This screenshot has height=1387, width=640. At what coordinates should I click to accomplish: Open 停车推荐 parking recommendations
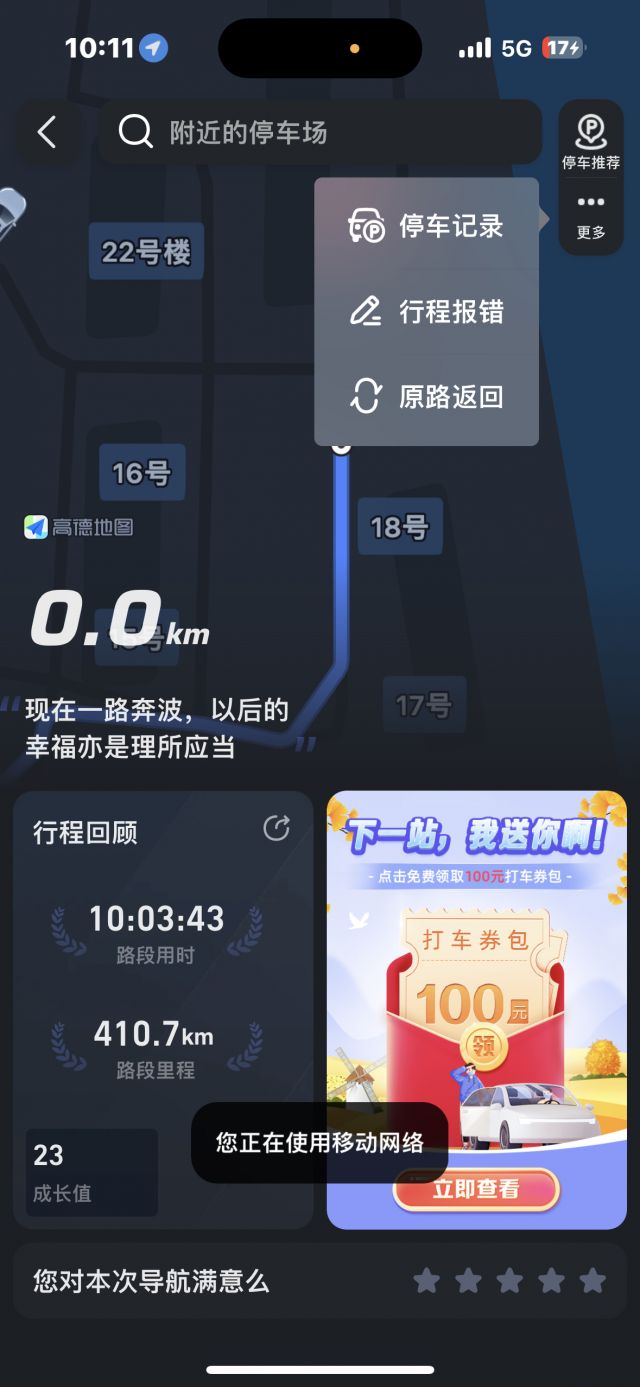coord(590,141)
